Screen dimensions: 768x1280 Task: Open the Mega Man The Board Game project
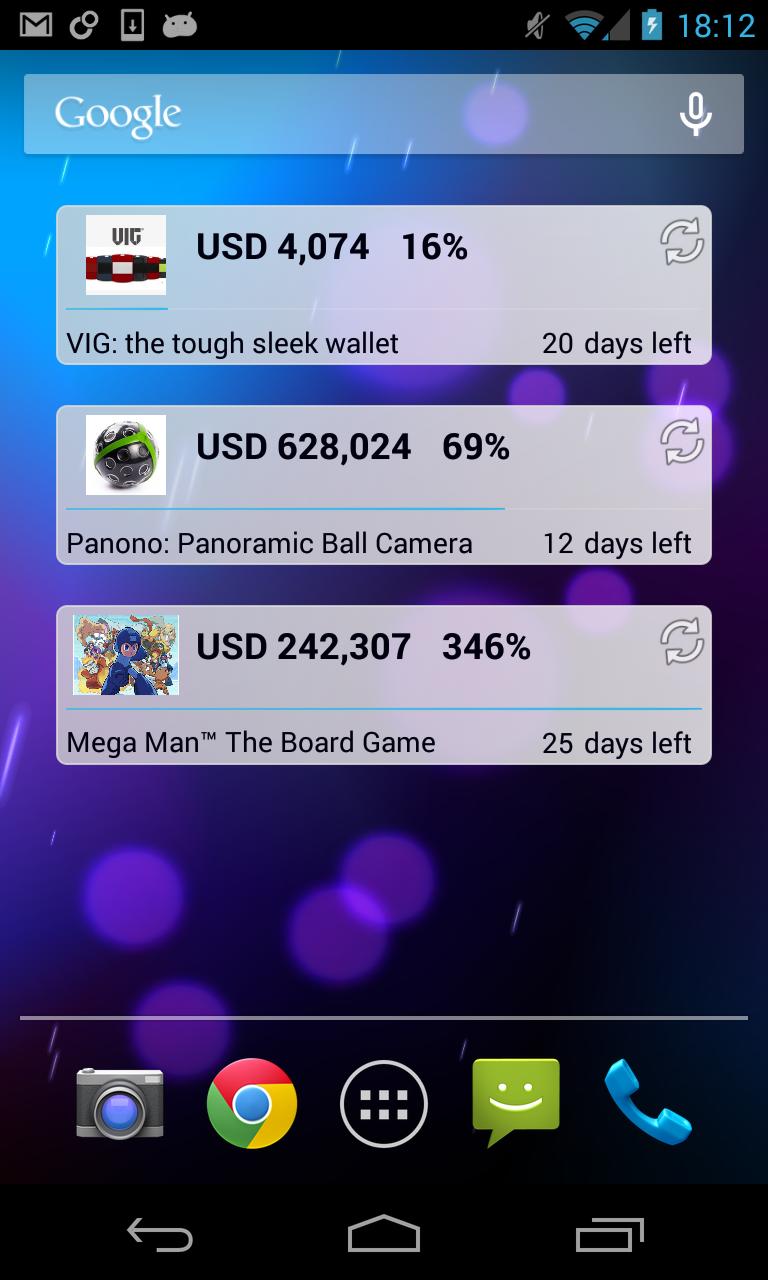(251, 743)
